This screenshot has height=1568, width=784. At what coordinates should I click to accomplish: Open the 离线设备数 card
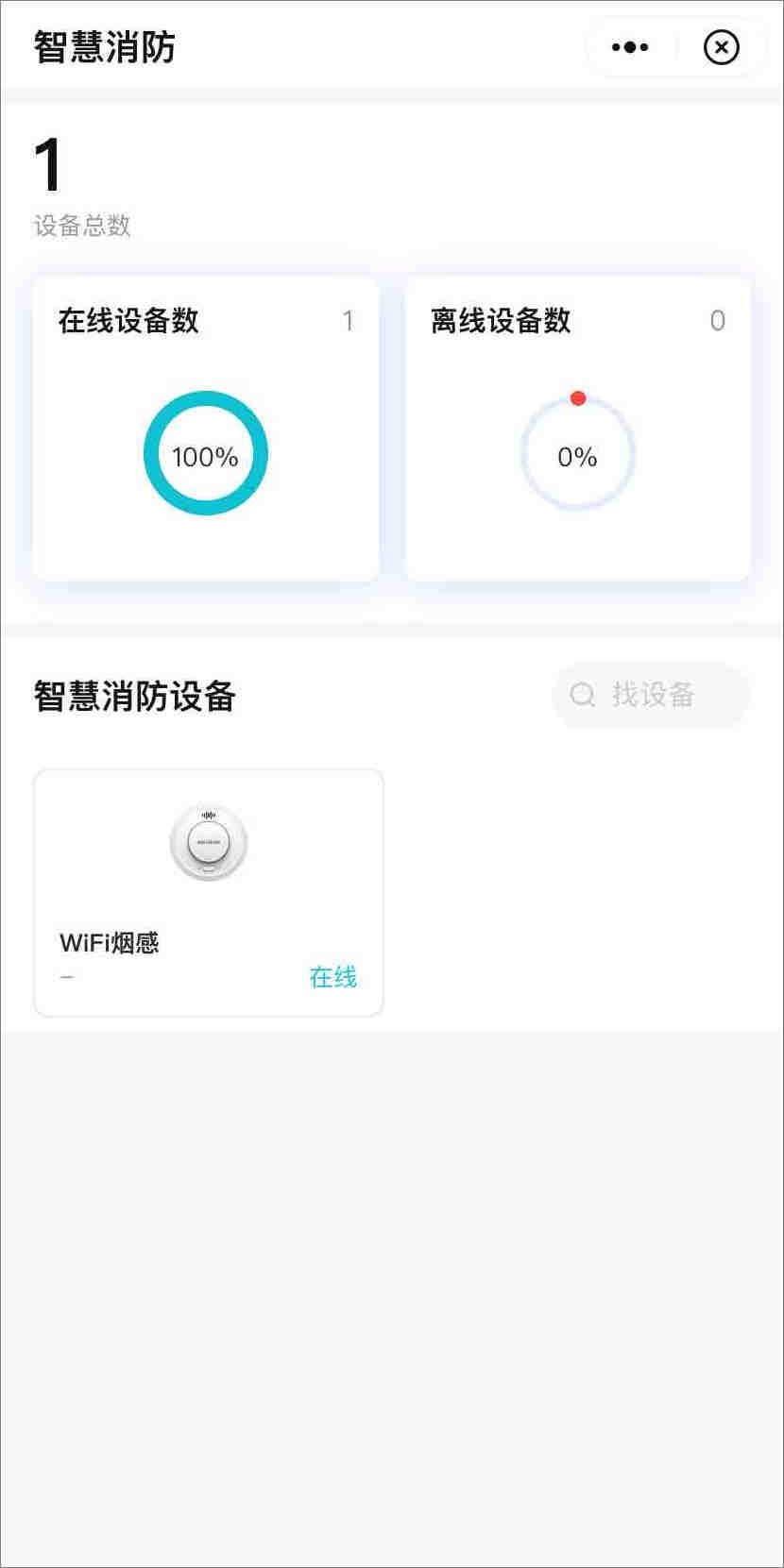(577, 430)
